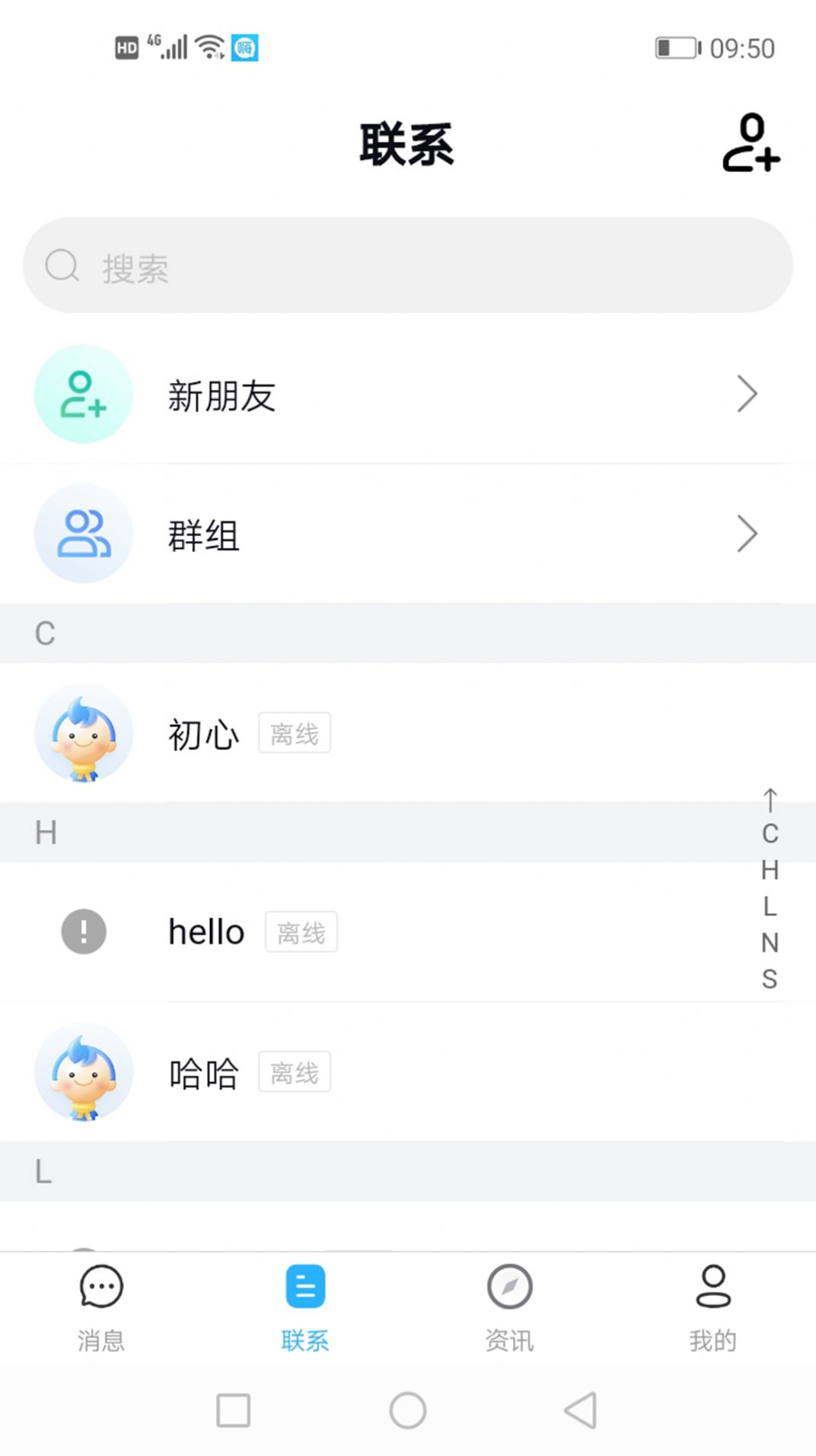The height and width of the screenshot is (1456, 816).
Task: Expand the 新朋友 row chevron
Action: 747,394
